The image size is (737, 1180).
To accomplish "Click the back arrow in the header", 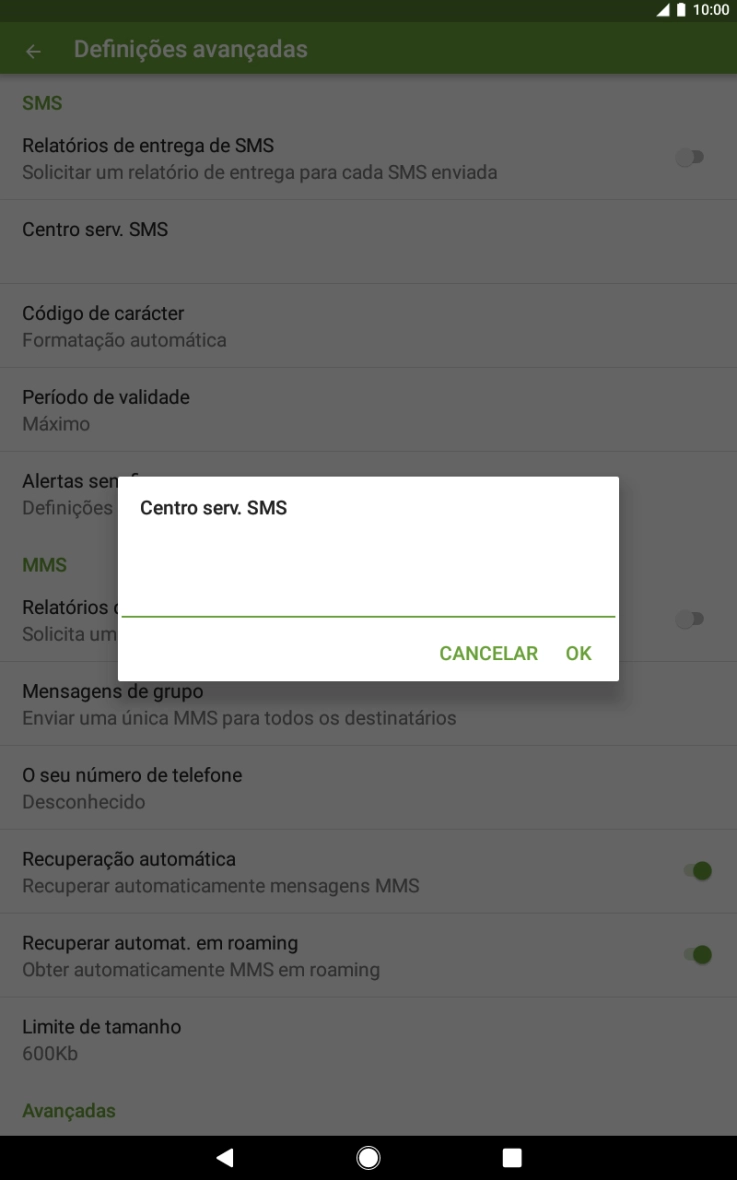I will [33, 49].
